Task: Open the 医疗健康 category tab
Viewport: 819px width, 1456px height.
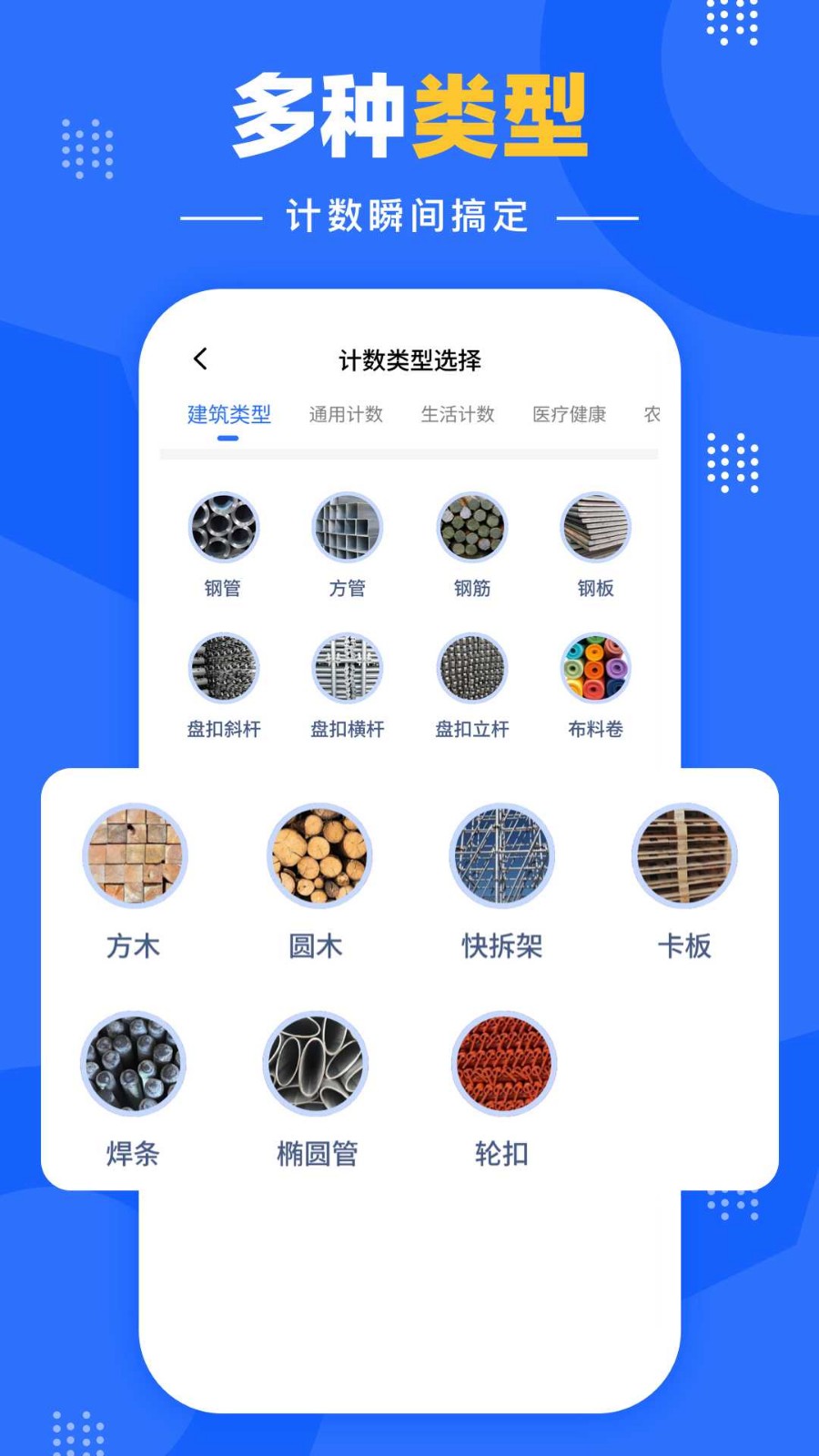Action: tap(570, 414)
